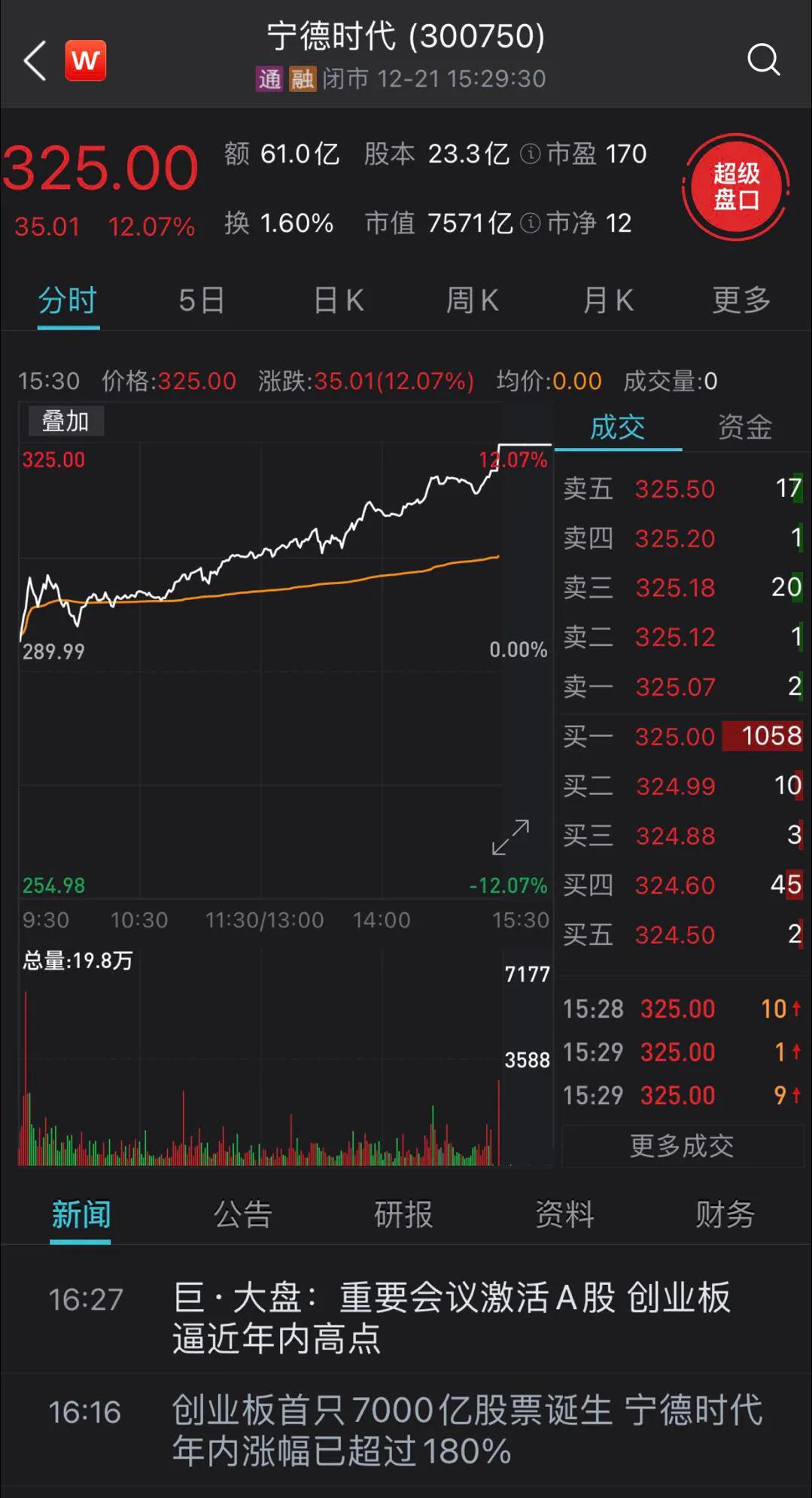Switch to the 日K chart tab
This screenshot has height=1498, width=812.
pyautogui.click(x=339, y=300)
